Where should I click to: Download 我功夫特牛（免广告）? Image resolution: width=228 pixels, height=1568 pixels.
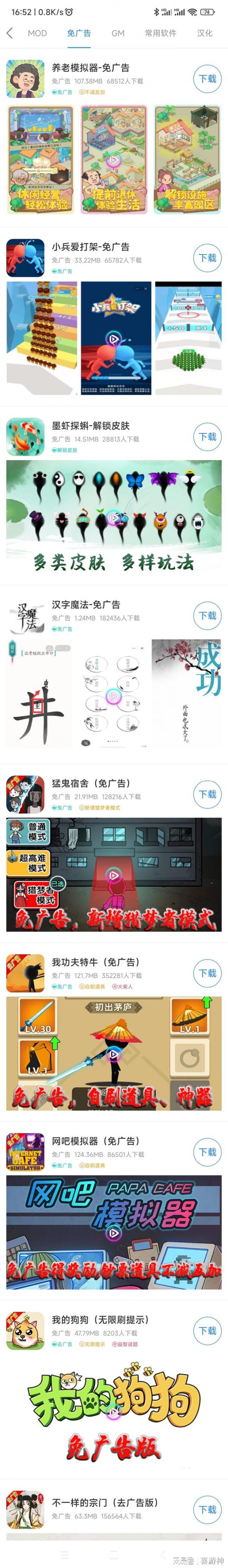click(x=207, y=973)
